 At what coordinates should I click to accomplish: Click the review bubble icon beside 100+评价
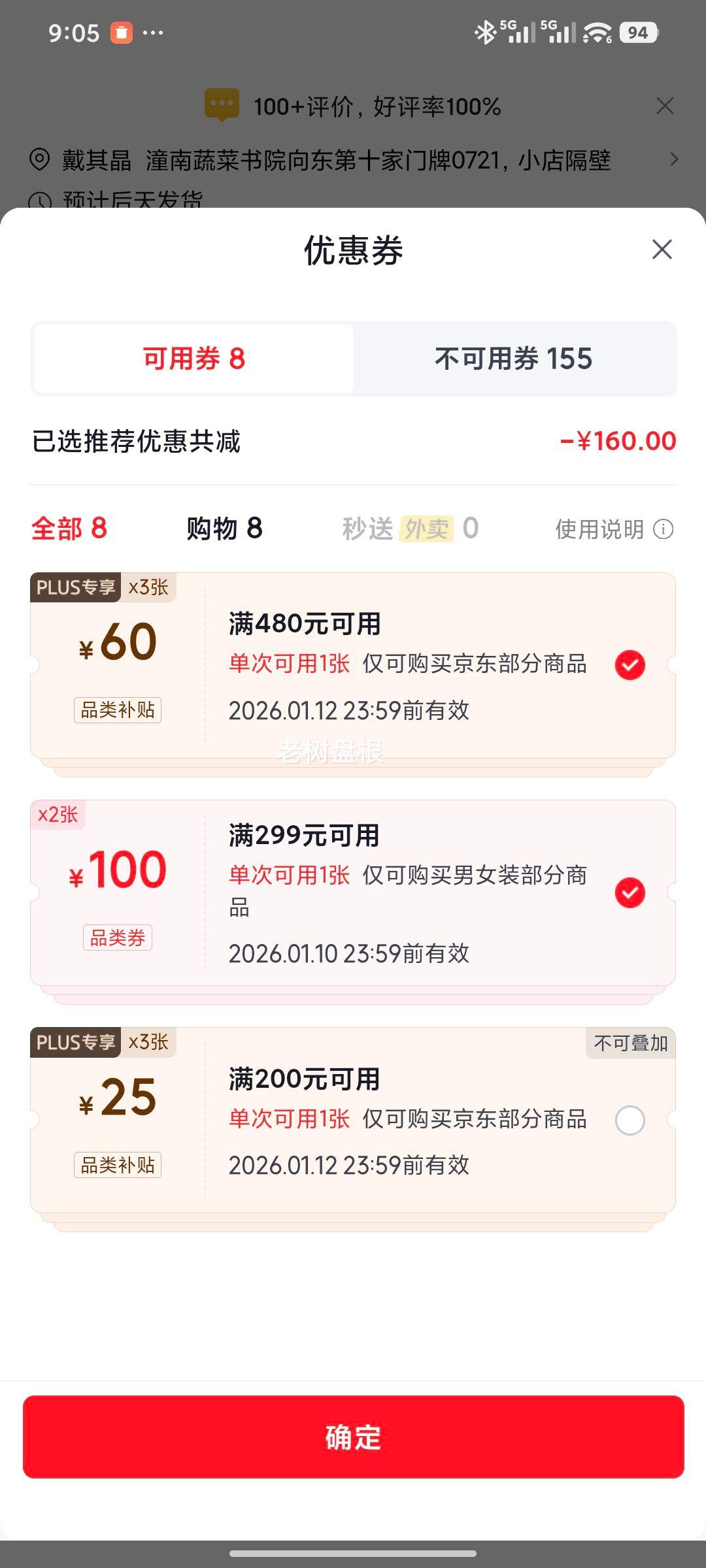(x=222, y=105)
